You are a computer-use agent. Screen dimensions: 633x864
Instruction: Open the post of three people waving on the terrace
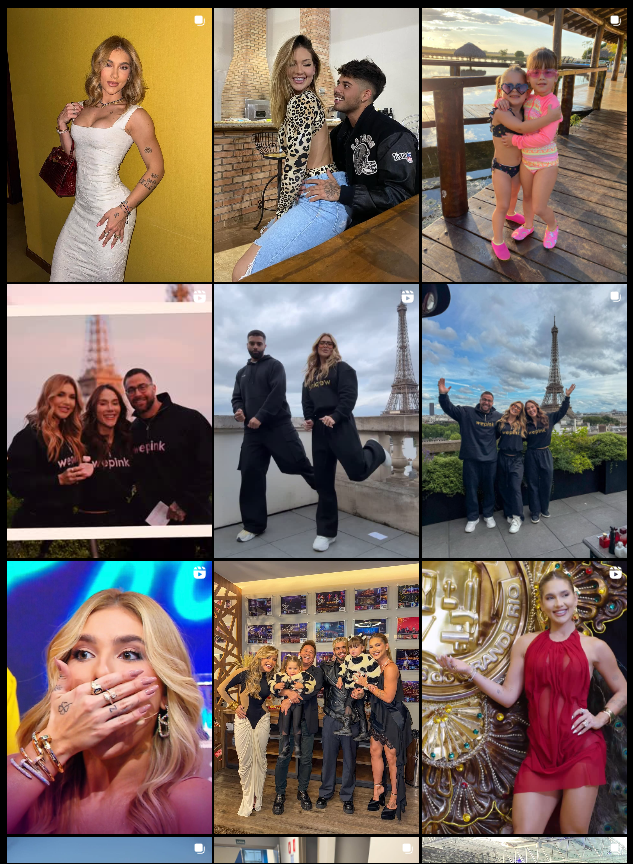point(524,421)
